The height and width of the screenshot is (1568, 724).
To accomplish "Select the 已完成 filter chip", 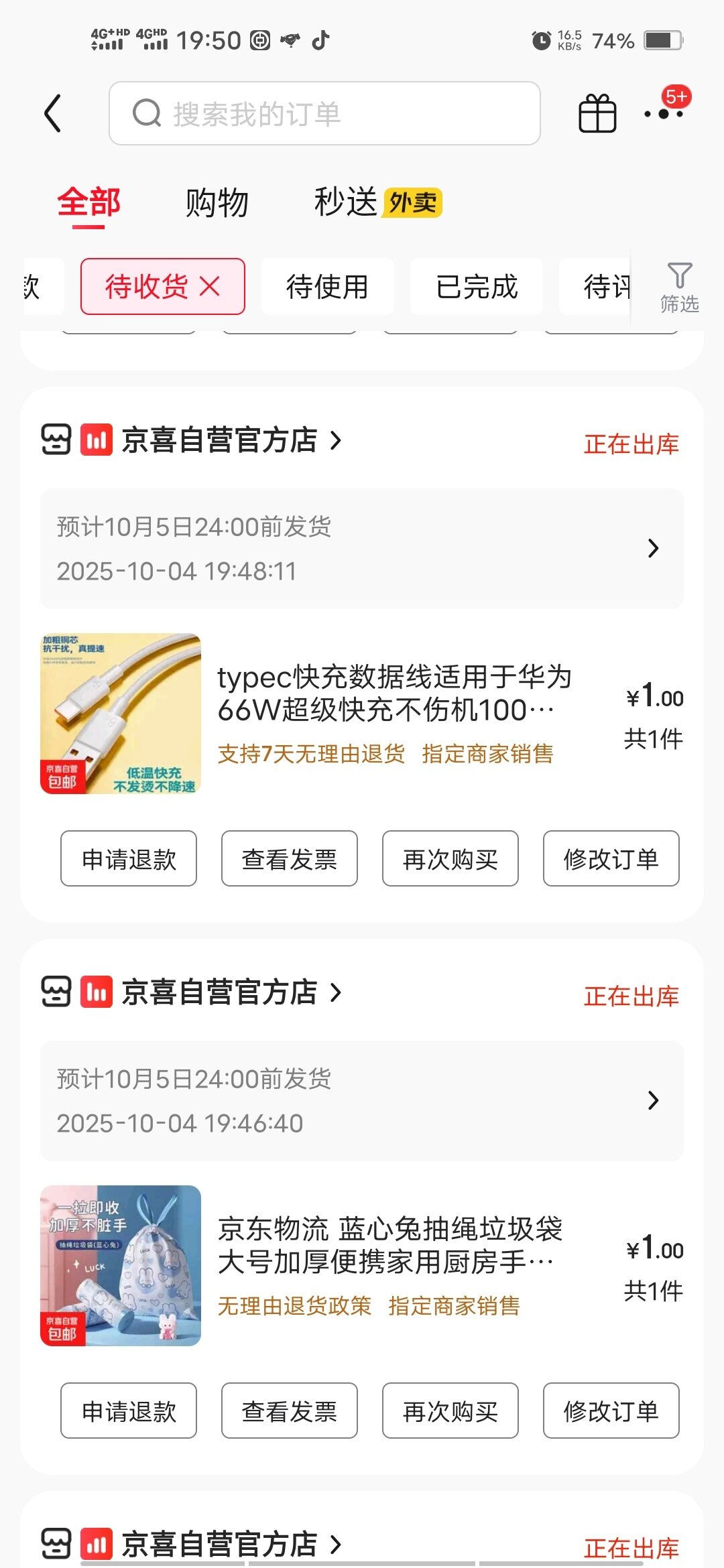I will (x=476, y=287).
